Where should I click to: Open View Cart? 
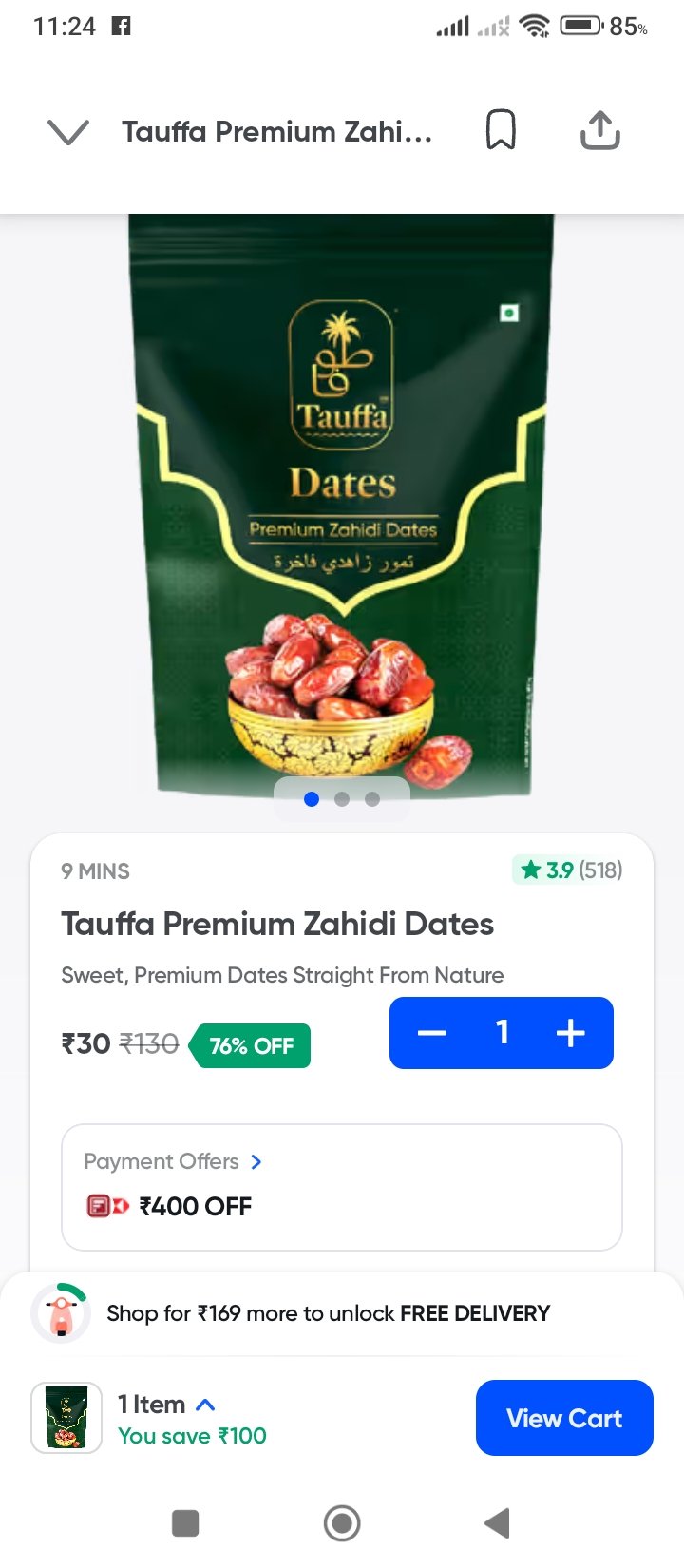click(564, 1418)
